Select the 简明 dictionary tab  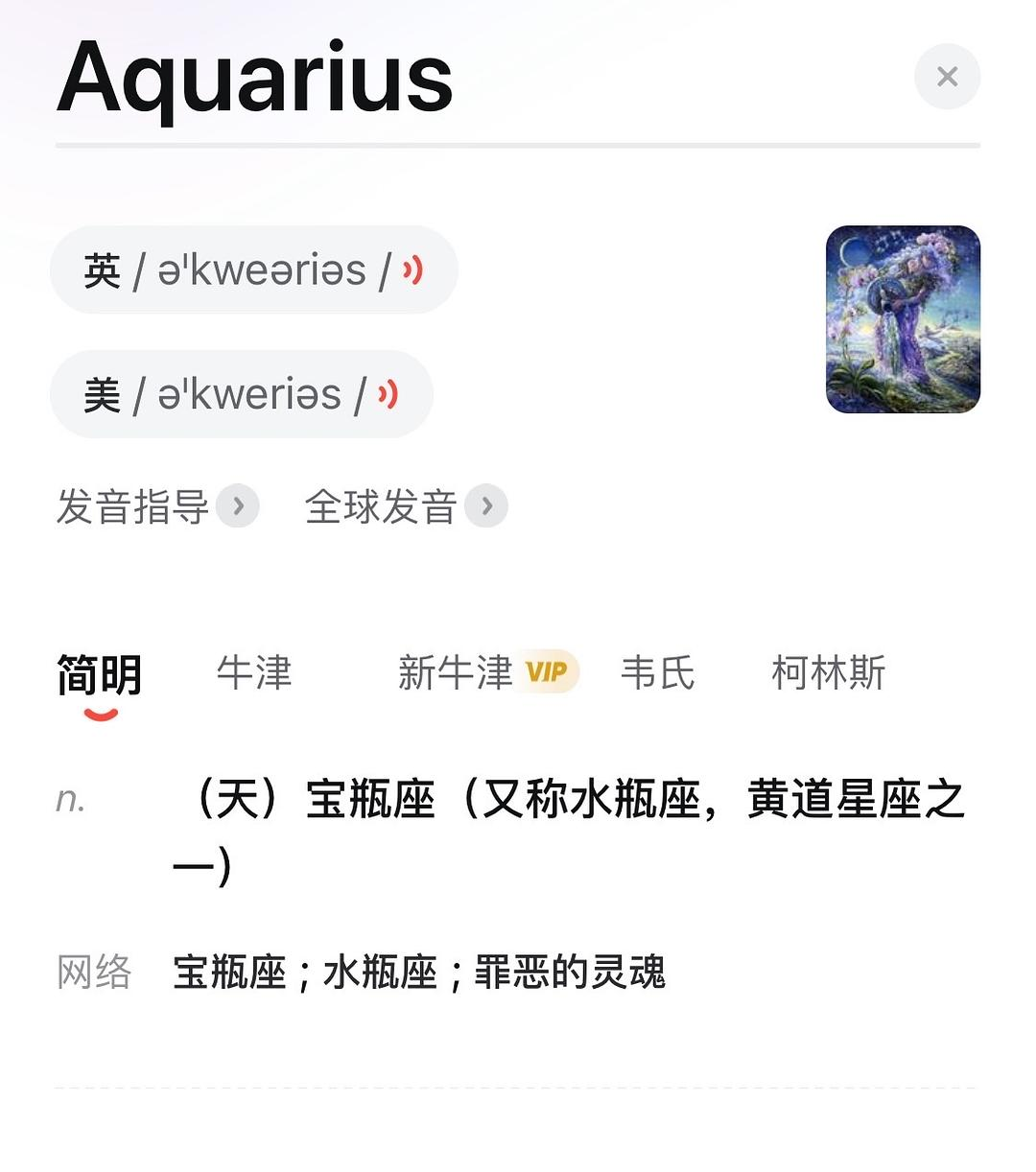click(x=100, y=674)
